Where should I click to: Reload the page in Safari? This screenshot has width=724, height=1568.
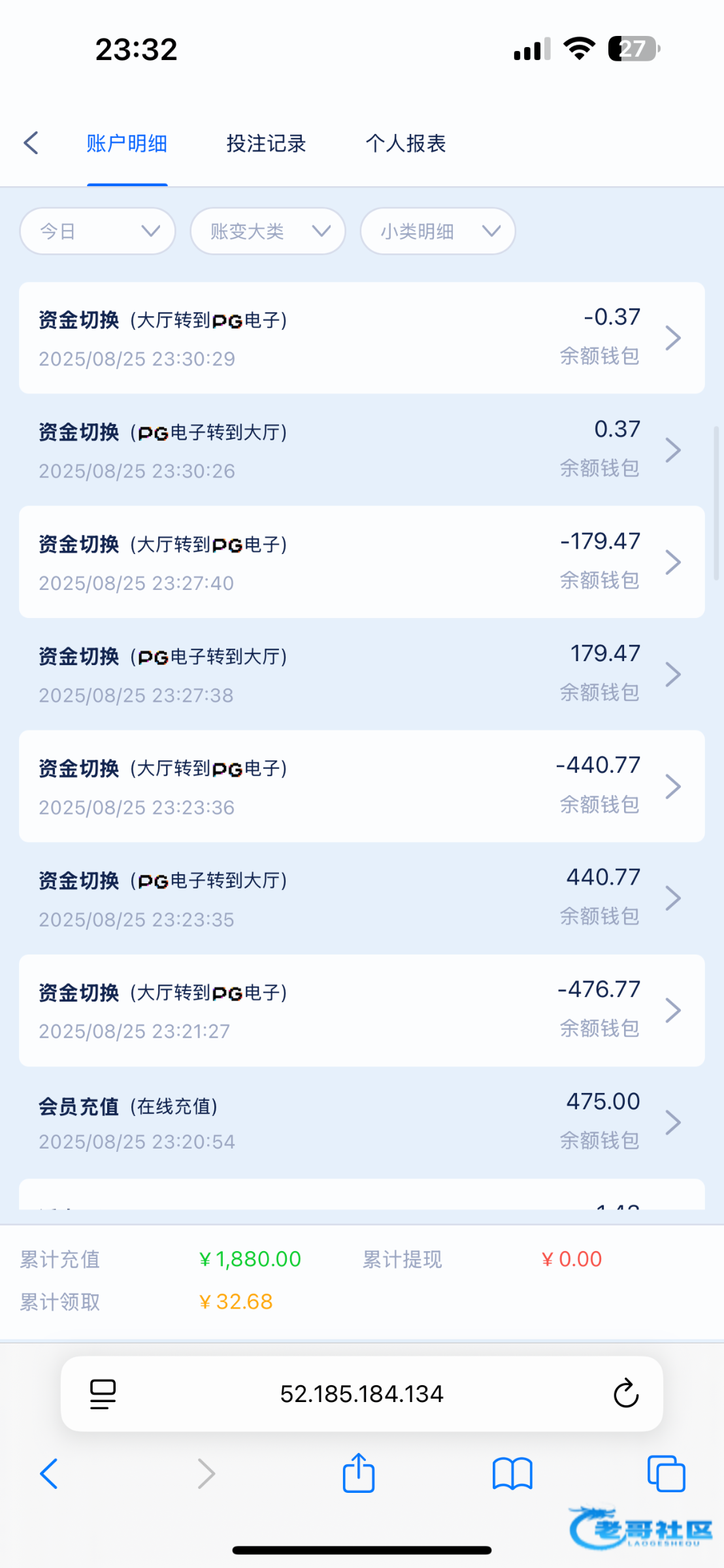click(x=625, y=1394)
